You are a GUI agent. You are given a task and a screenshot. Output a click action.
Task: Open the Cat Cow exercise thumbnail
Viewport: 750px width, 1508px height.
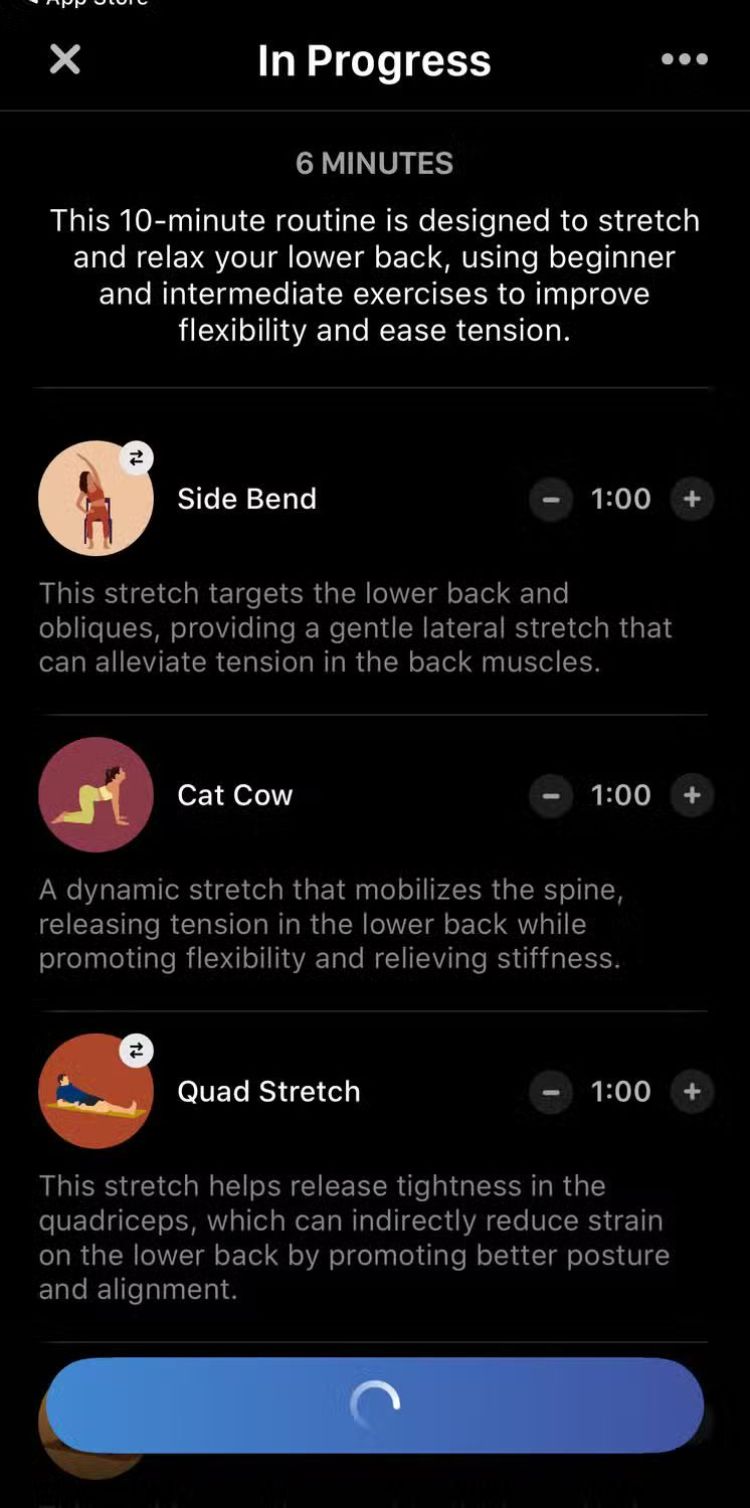(96, 795)
